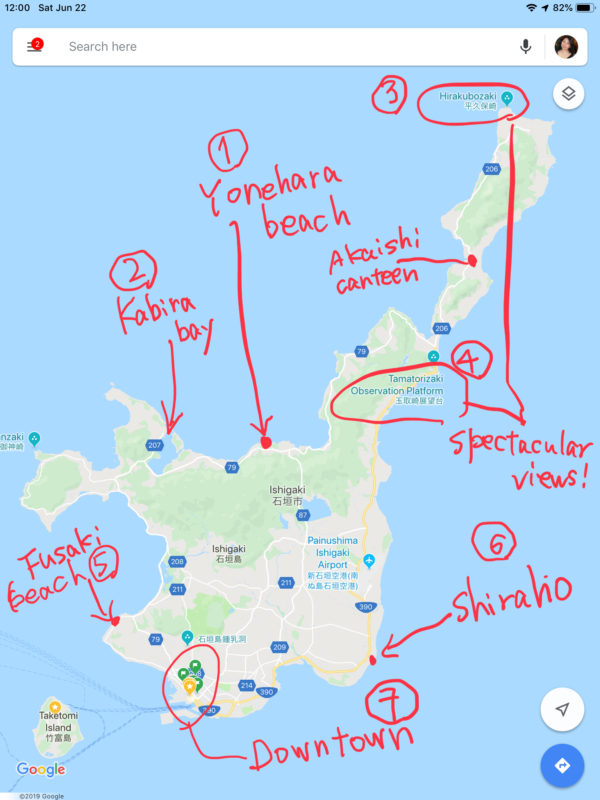
Task: Select the Taketomi Island starred marker
Action: pyautogui.click(x=56, y=707)
